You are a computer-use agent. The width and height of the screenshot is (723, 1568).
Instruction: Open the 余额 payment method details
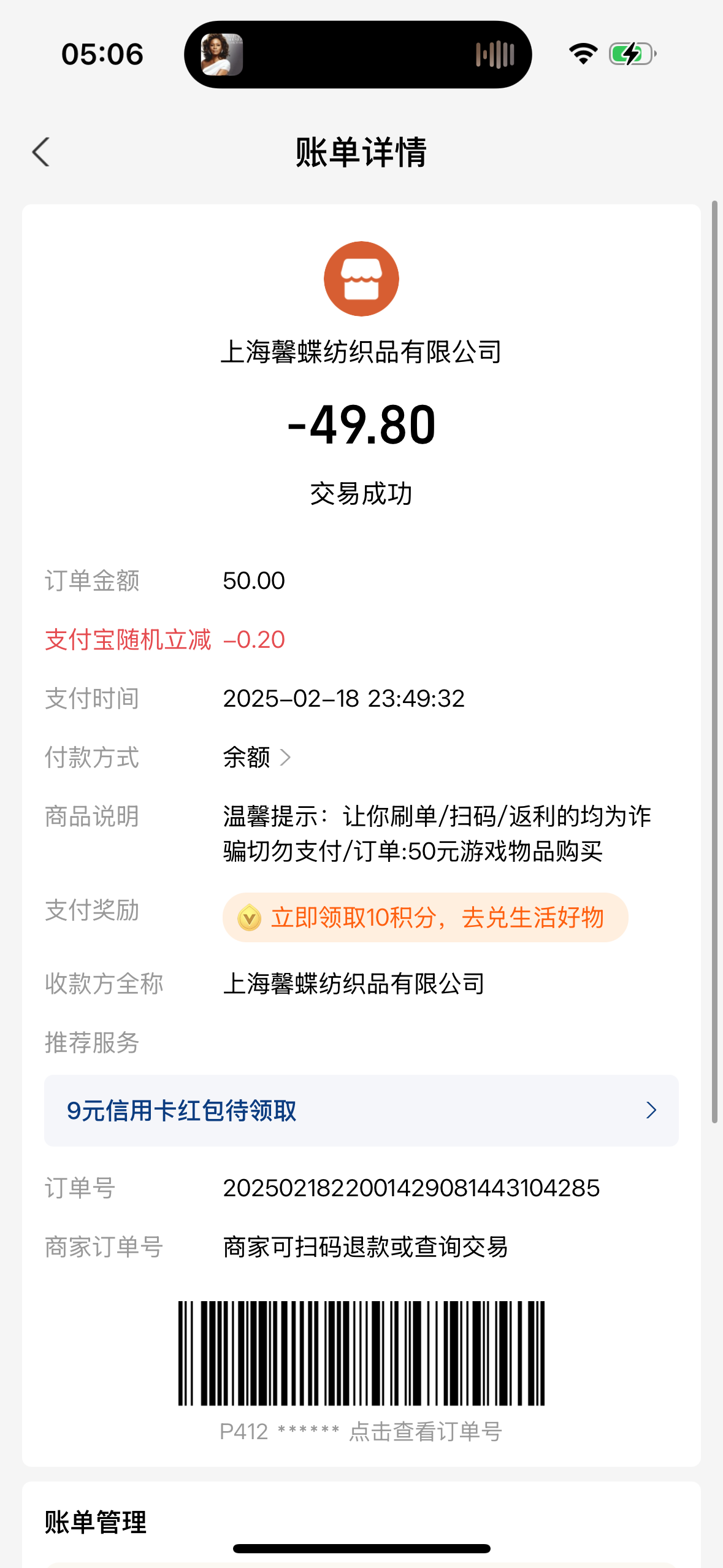[256, 758]
